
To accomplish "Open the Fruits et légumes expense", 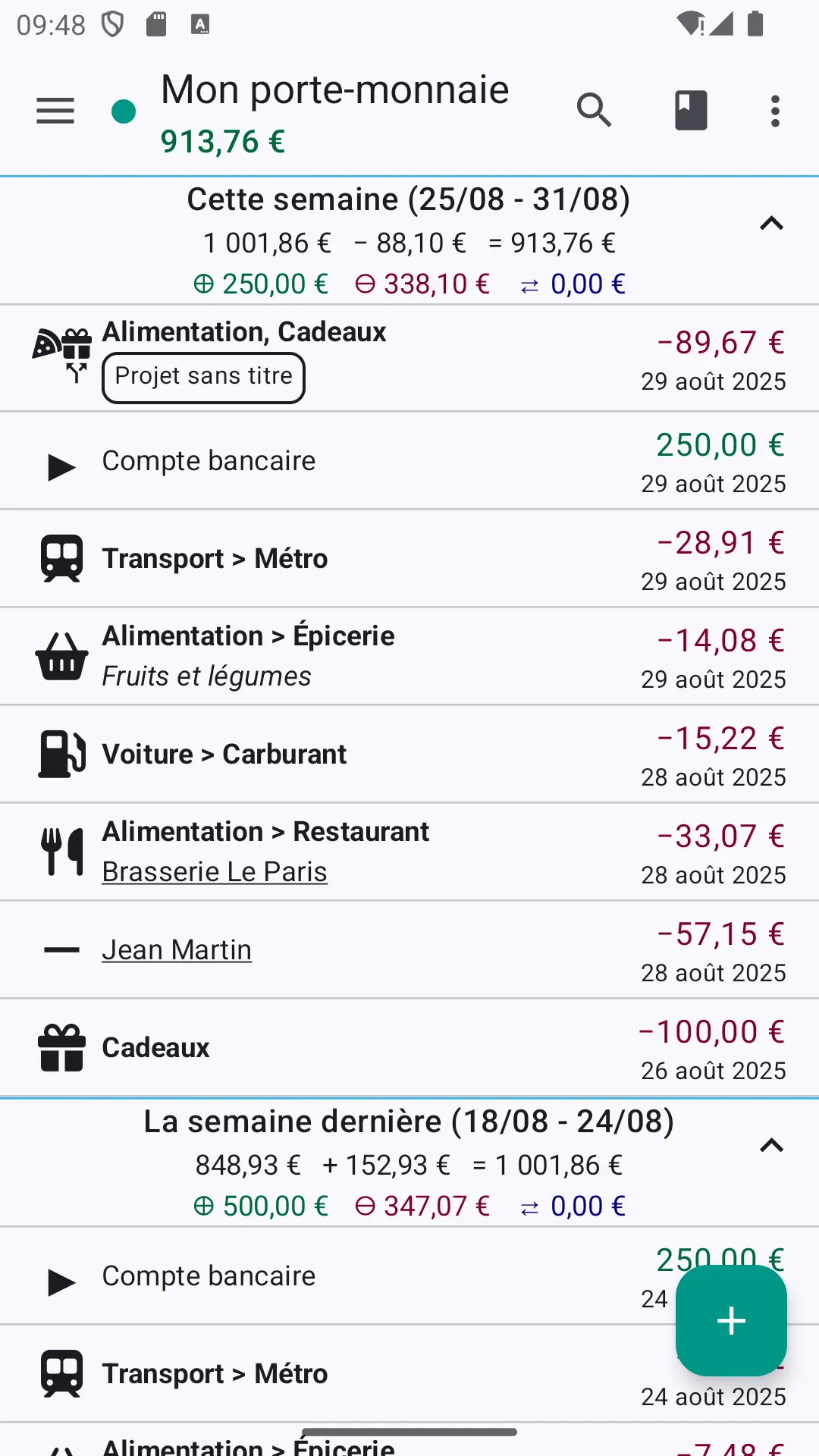I will [x=409, y=657].
